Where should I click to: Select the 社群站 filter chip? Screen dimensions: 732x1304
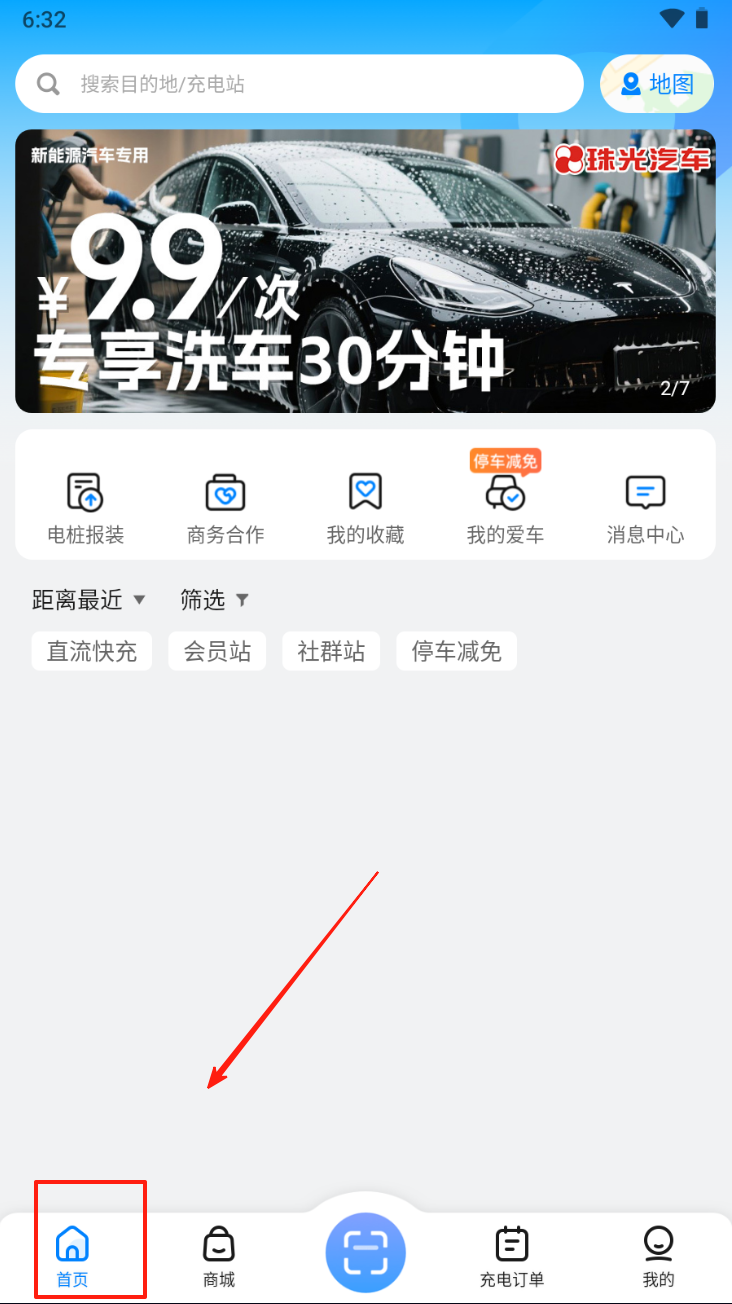pos(331,652)
